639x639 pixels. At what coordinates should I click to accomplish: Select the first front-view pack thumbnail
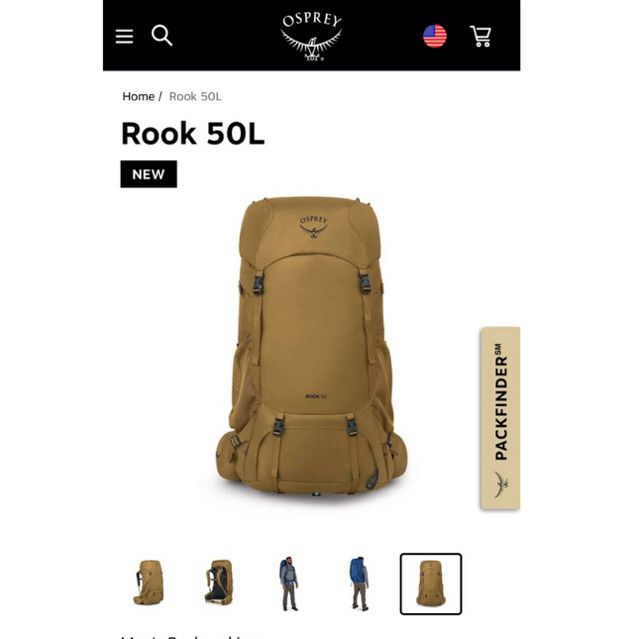pyautogui.click(x=149, y=583)
